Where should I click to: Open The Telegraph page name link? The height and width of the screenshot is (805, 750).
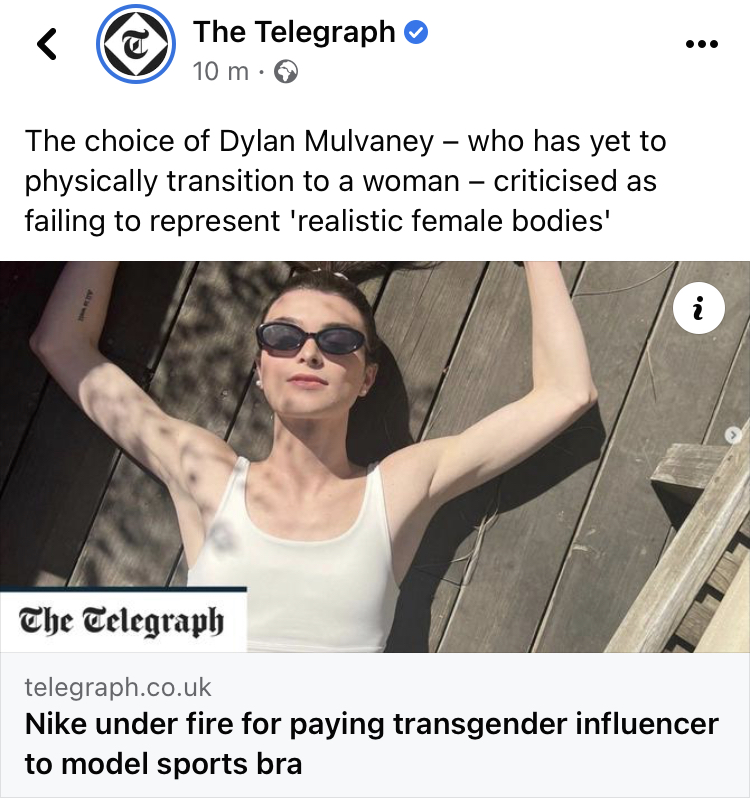point(295,32)
